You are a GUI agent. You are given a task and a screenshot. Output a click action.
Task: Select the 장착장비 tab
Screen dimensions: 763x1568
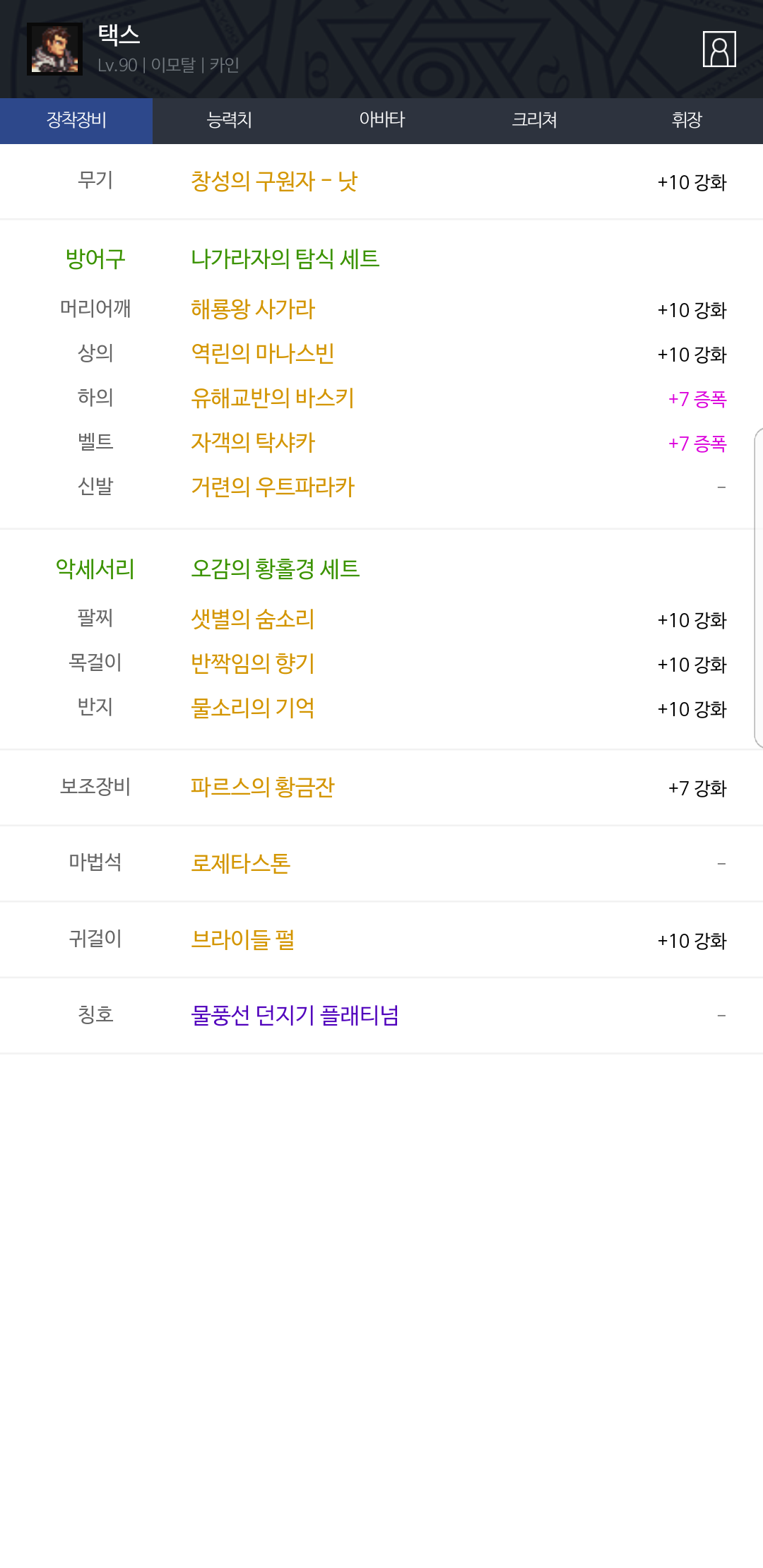tap(76, 120)
